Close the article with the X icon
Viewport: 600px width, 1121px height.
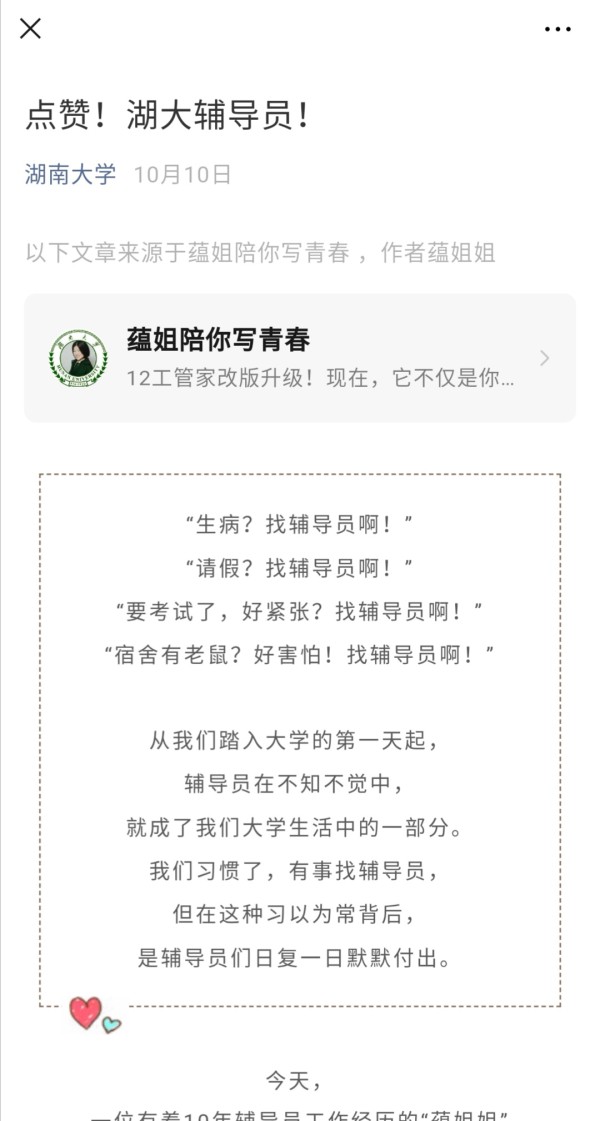30,29
